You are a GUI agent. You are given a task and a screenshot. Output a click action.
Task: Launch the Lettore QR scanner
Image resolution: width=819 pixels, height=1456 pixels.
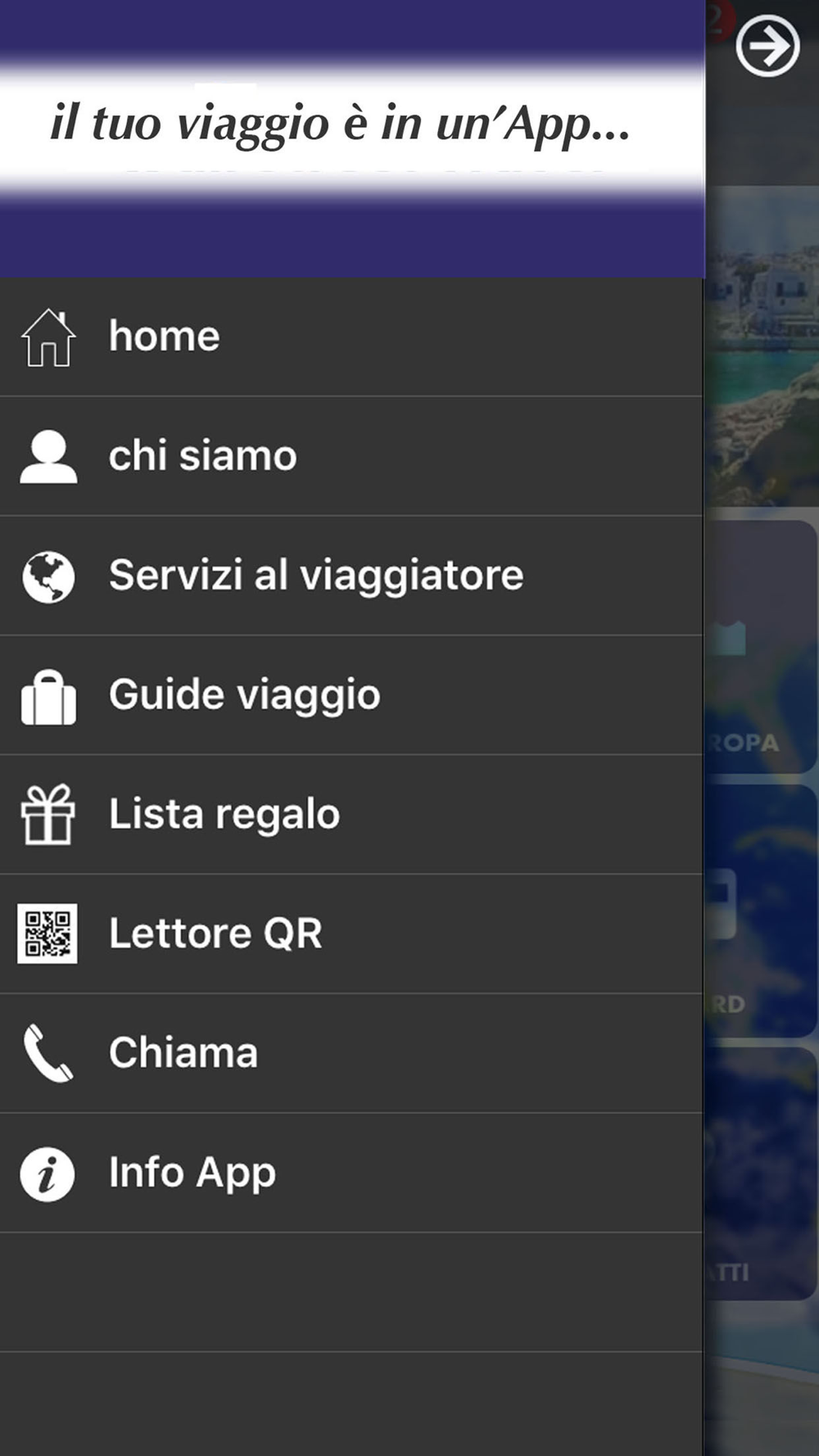point(215,934)
